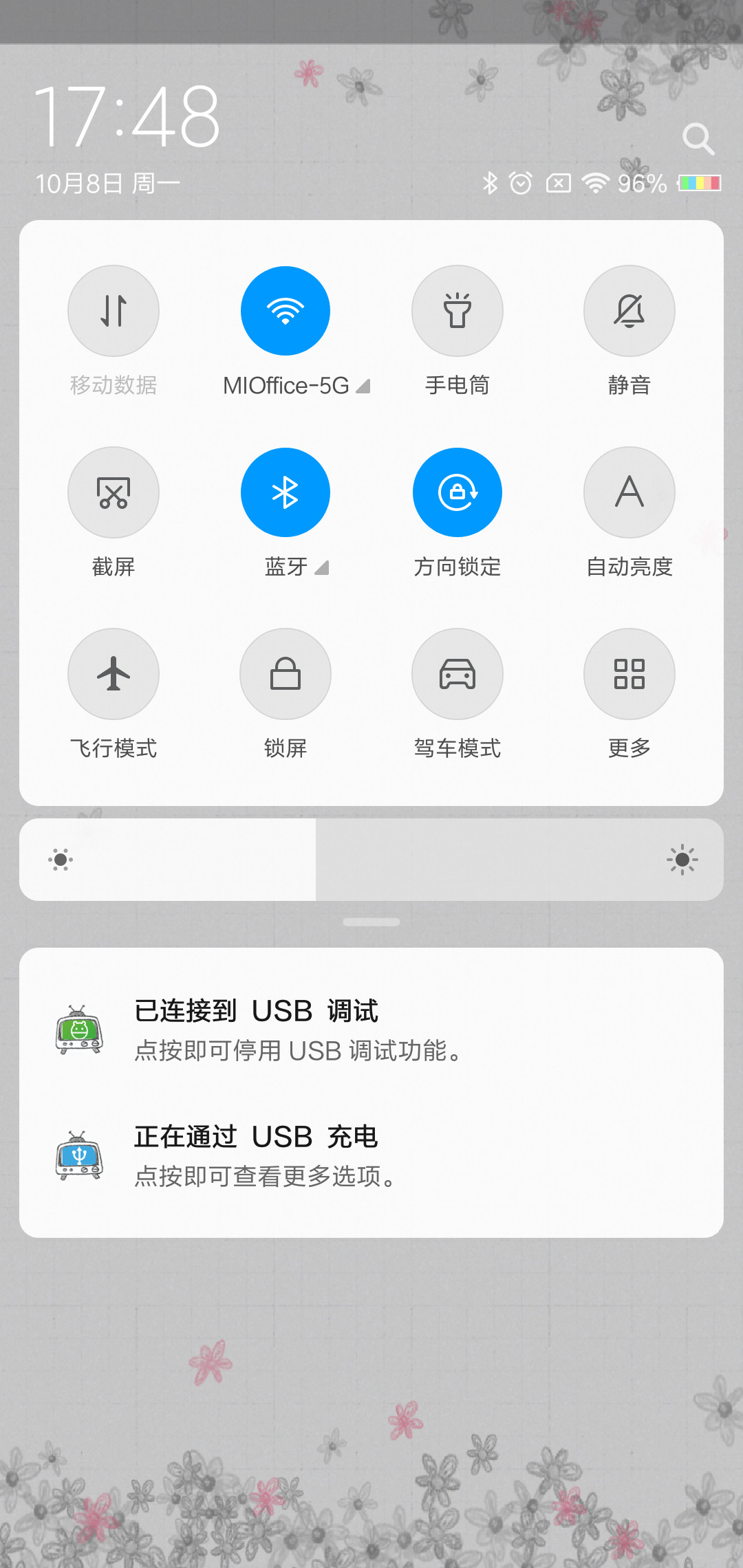Enable auto brightness (自动亮度)

[629, 492]
